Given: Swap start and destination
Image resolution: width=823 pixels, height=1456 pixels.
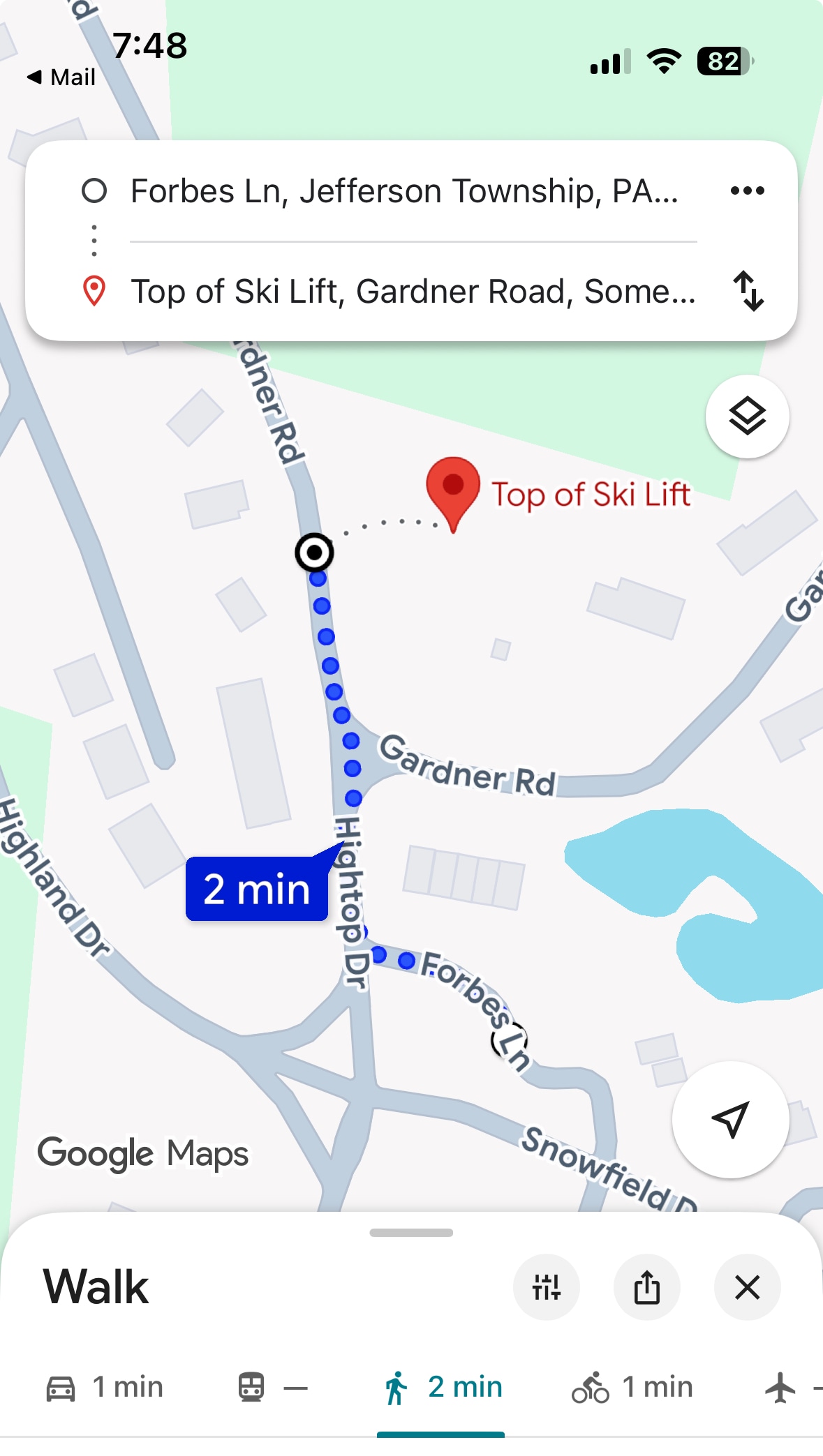Looking at the screenshot, I should pyautogui.click(x=748, y=291).
